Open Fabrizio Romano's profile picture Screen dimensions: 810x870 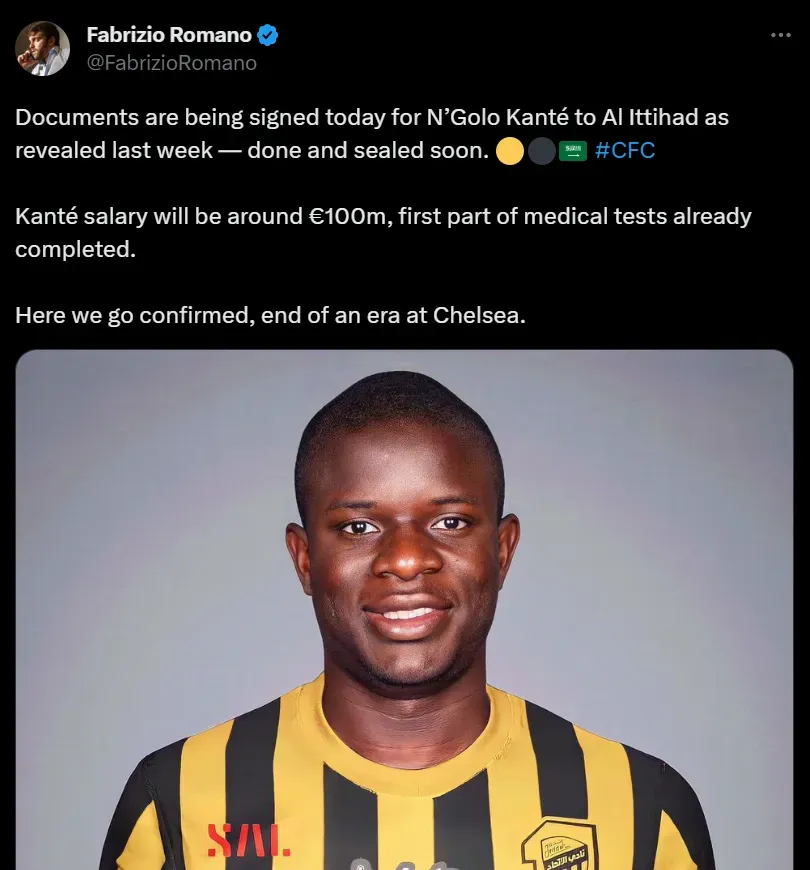click(42, 48)
